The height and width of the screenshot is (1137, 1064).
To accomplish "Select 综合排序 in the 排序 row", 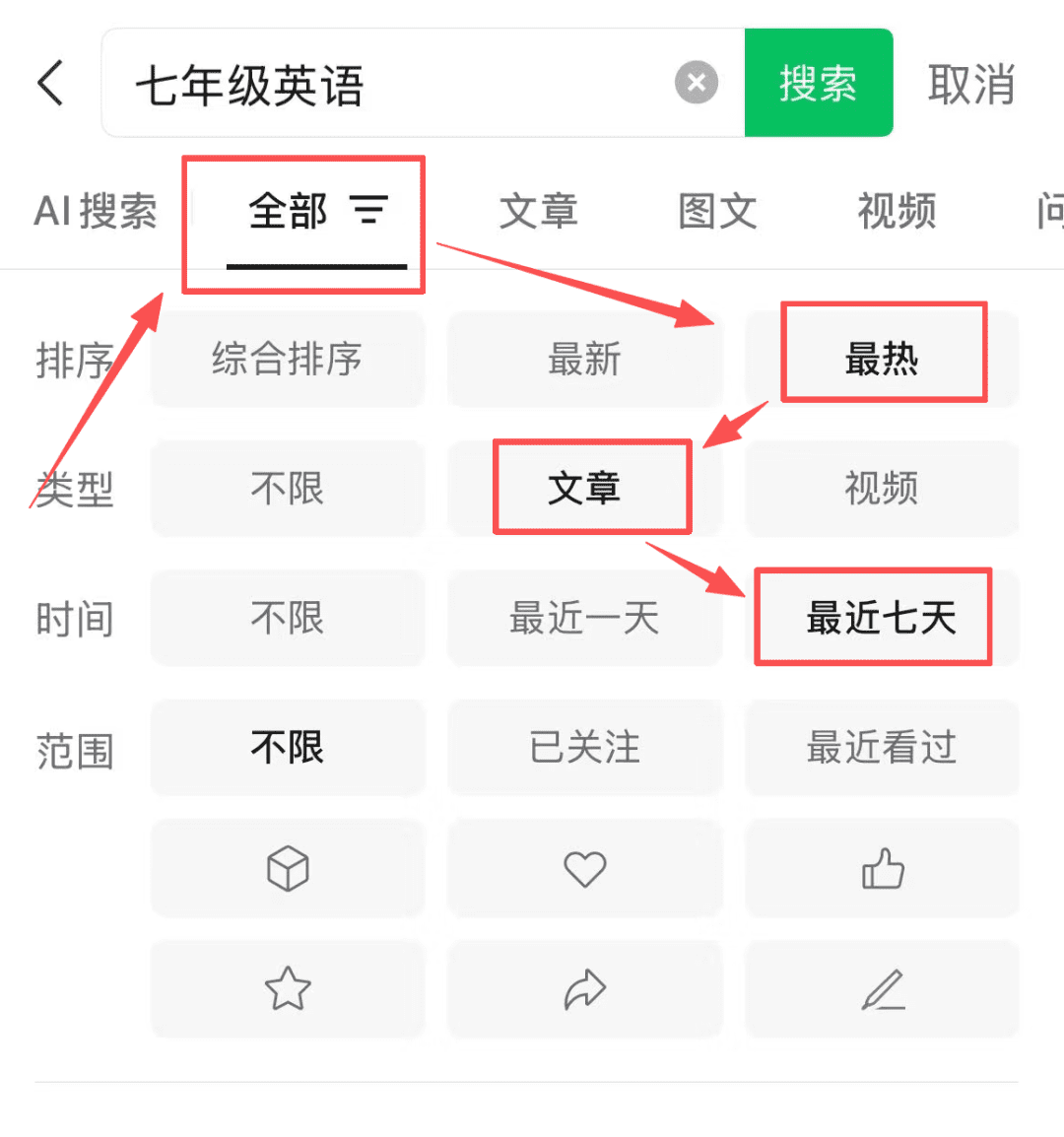I will [287, 359].
